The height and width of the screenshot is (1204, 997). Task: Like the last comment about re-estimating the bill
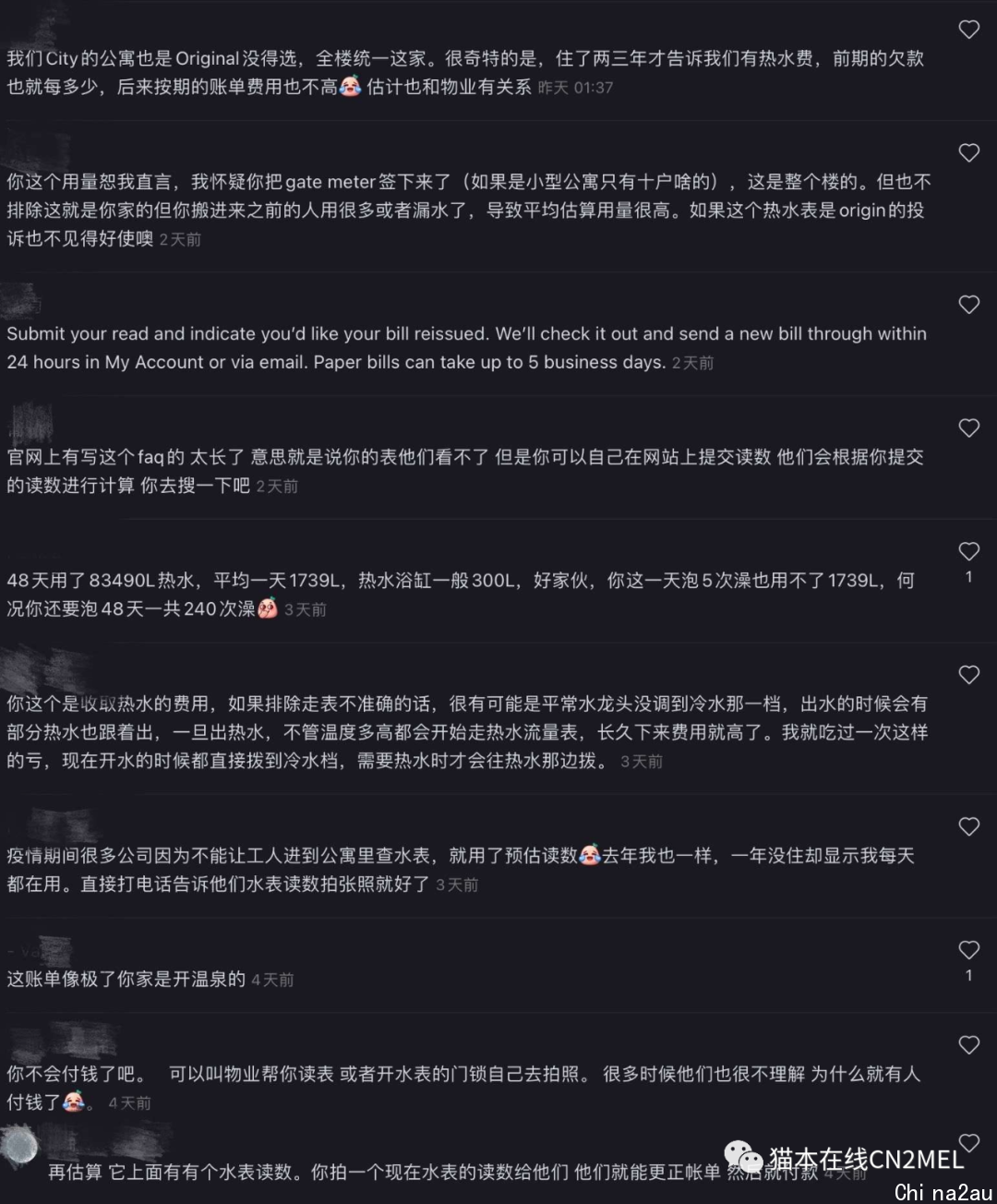(x=968, y=1143)
